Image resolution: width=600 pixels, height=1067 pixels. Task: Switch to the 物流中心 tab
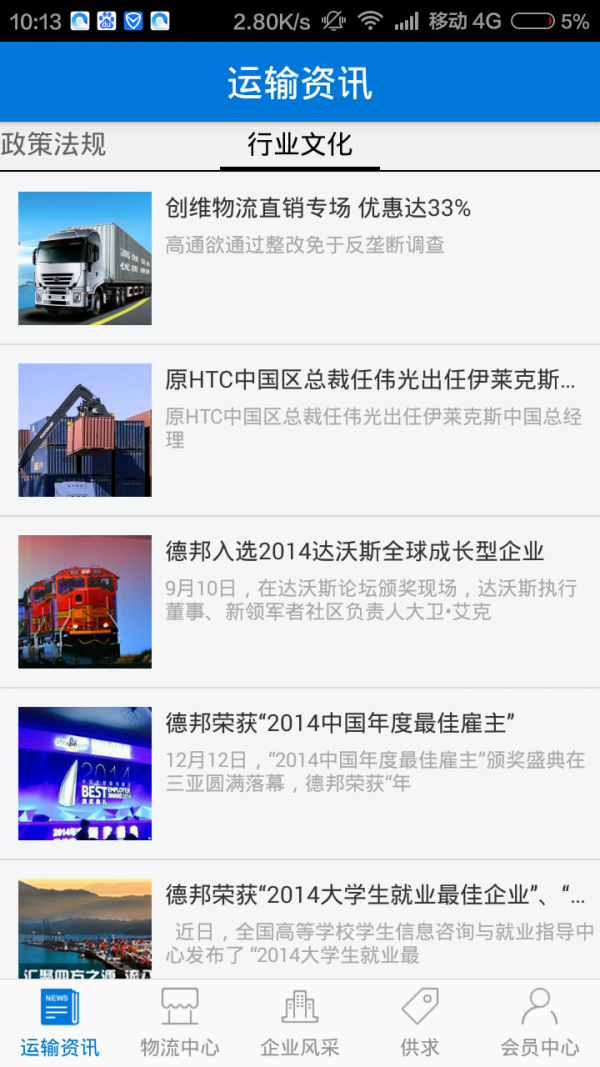[180, 1022]
